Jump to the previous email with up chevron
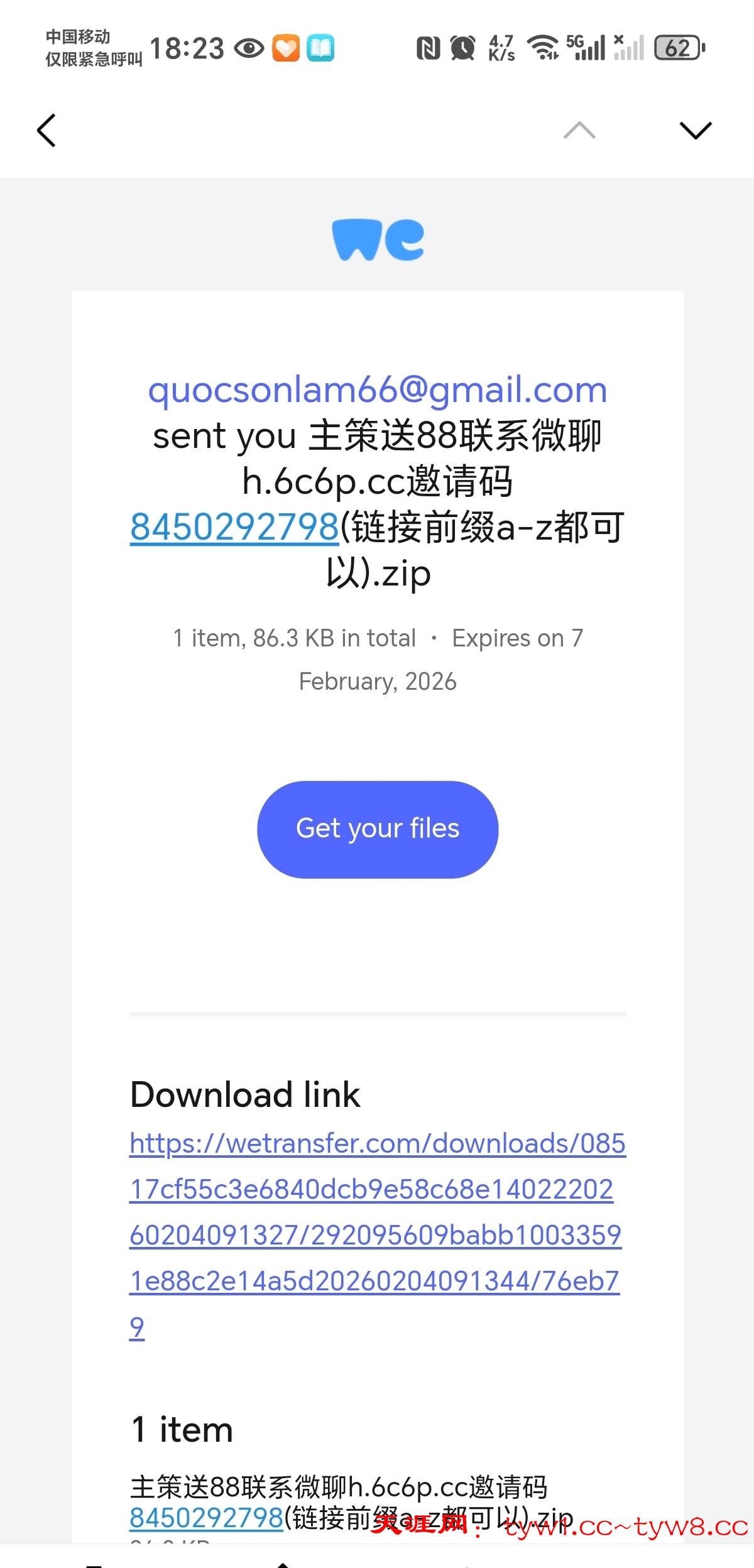The image size is (754, 1568). click(579, 131)
